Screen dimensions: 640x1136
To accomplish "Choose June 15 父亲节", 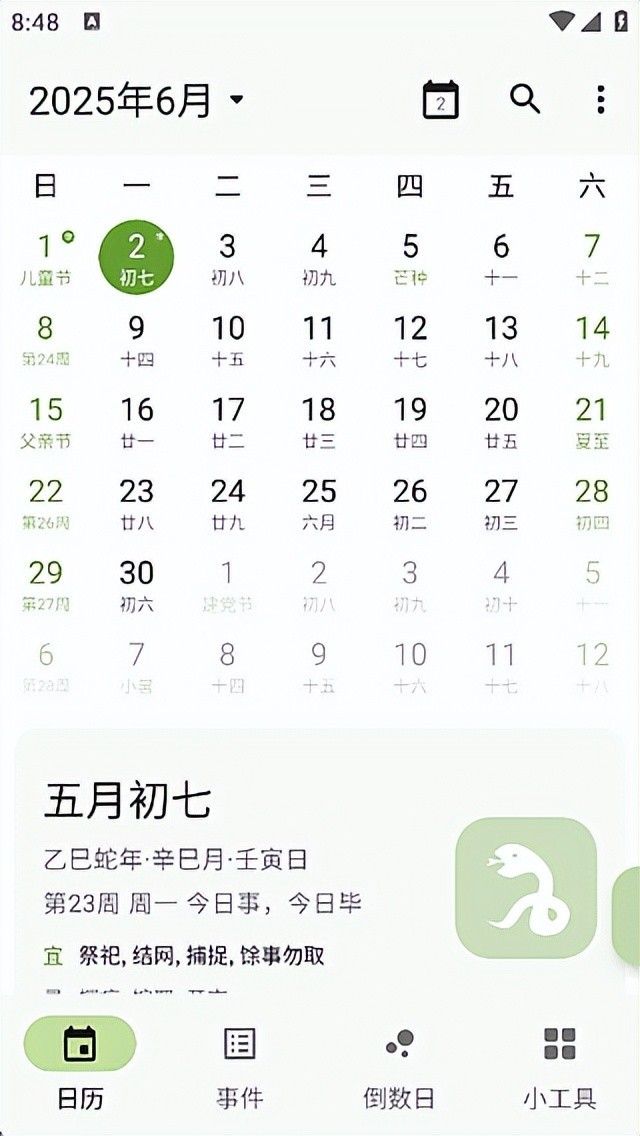I will click(46, 422).
